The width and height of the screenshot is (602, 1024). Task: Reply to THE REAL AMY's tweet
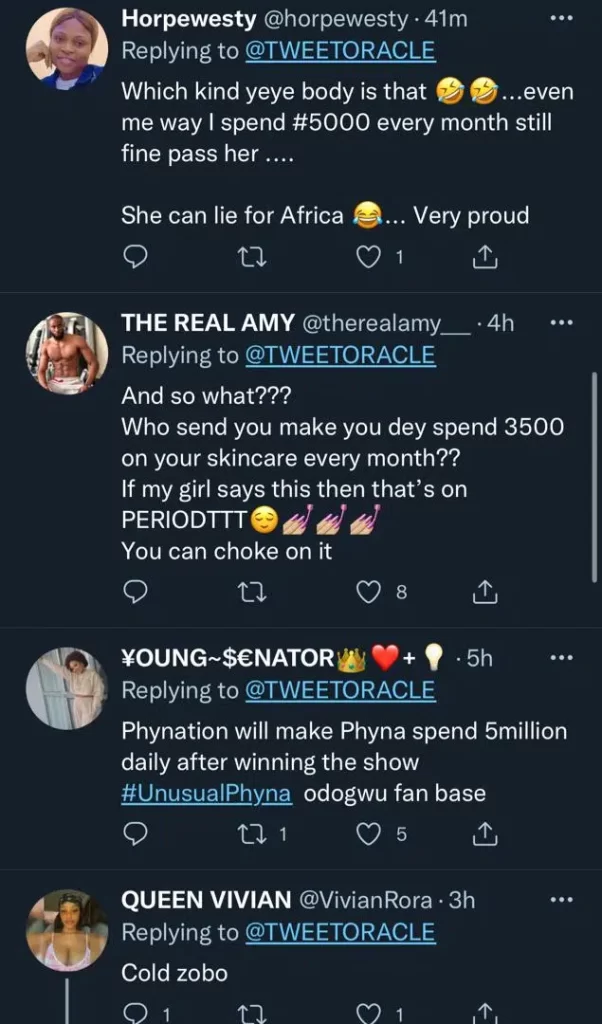135,593
